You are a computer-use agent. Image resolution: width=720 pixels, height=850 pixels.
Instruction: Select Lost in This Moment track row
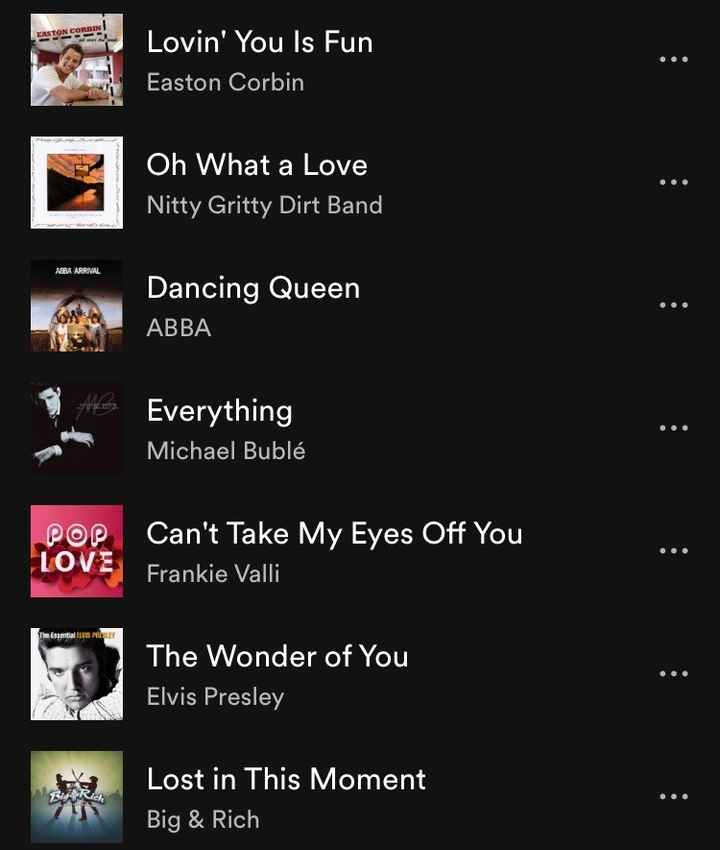click(x=285, y=779)
